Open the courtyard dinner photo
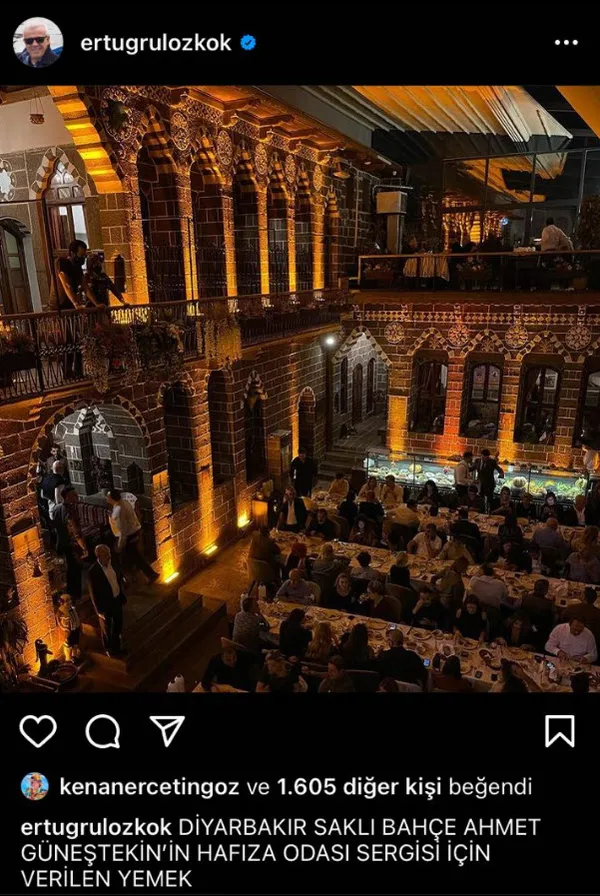Image resolution: width=600 pixels, height=896 pixels. pyautogui.click(x=300, y=388)
